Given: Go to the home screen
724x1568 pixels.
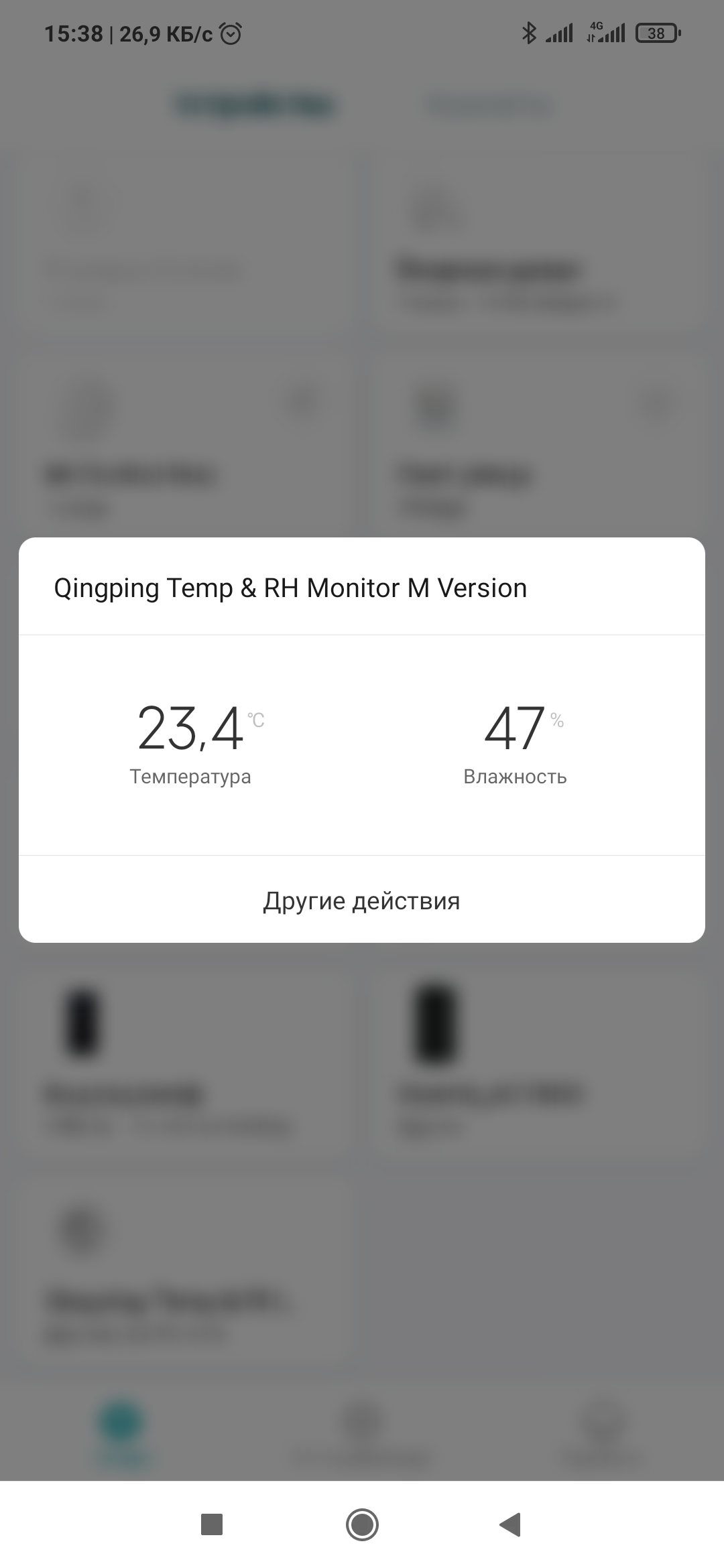Looking at the screenshot, I should (362, 1524).
